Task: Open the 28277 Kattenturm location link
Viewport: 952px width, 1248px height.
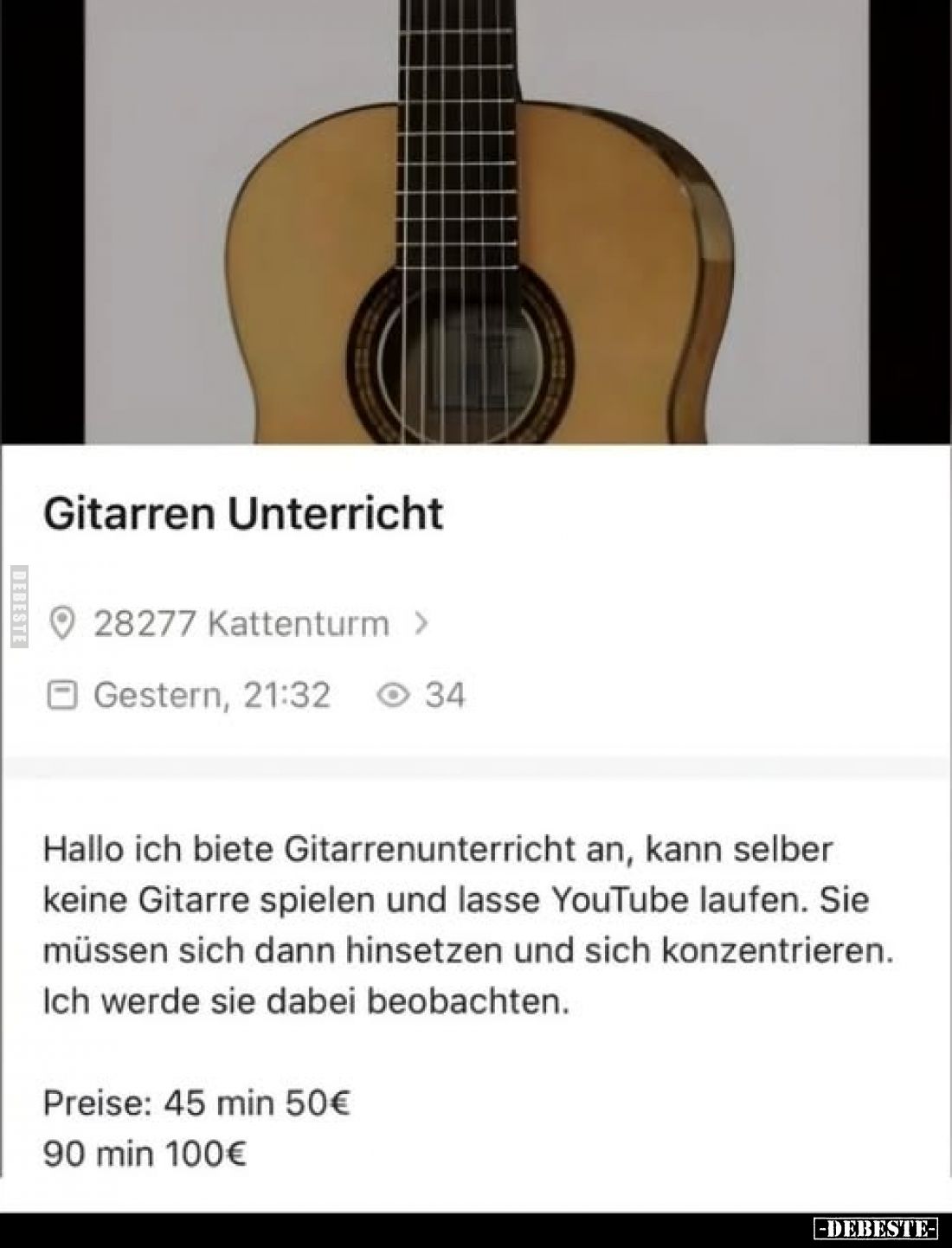Action: pos(241,623)
